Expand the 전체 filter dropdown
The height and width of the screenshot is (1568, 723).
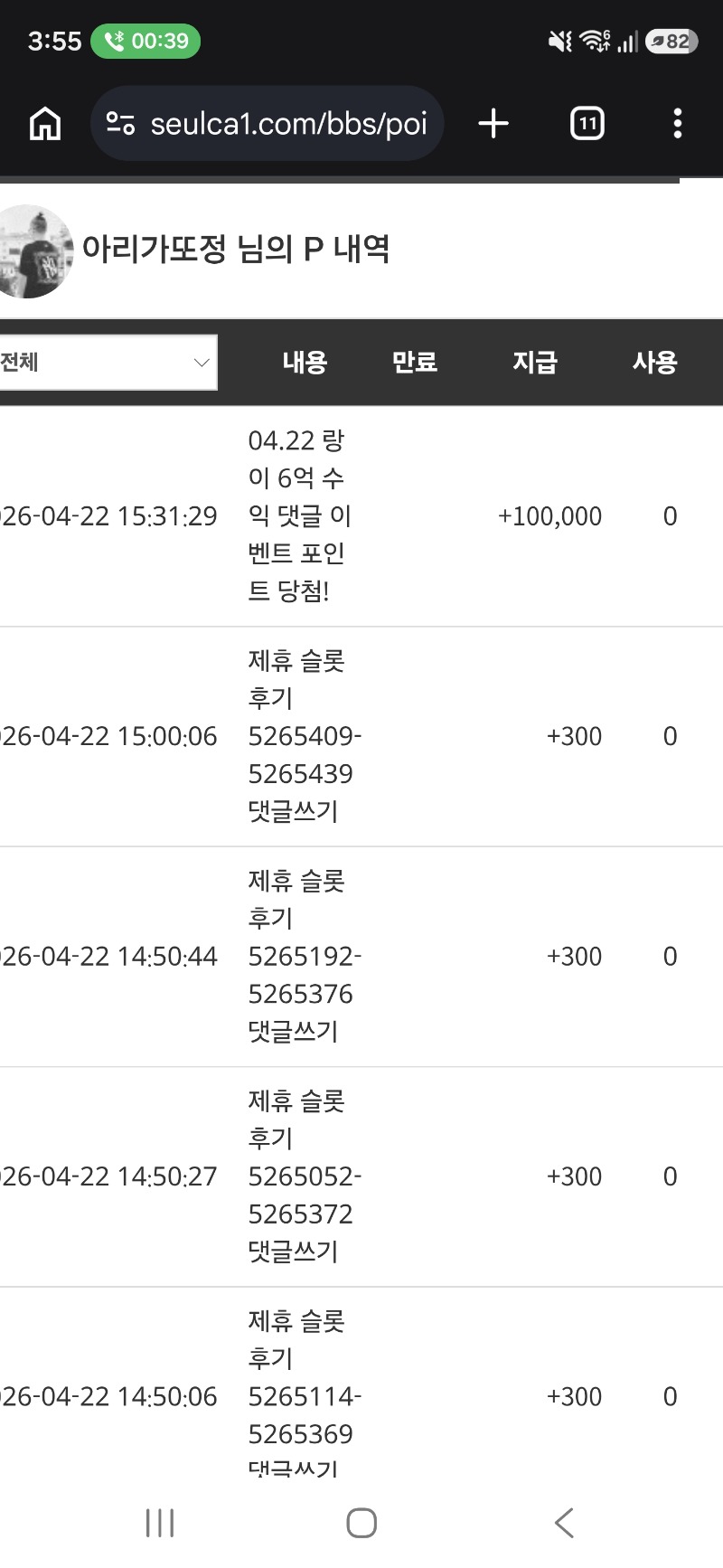[x=107, y=363]
